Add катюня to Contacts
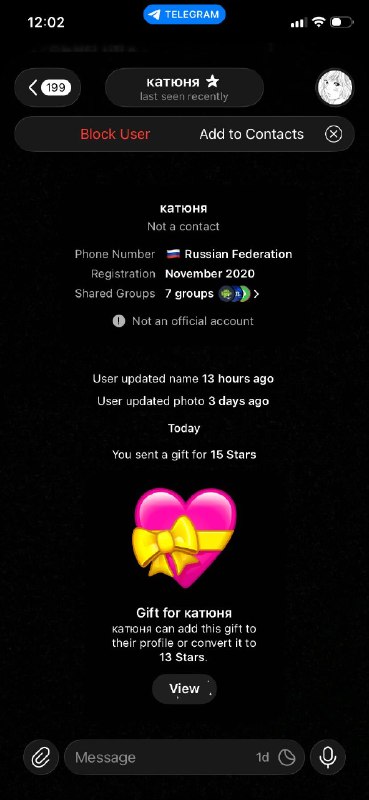Viewport: 369px width, 800px height. point(252,134)
